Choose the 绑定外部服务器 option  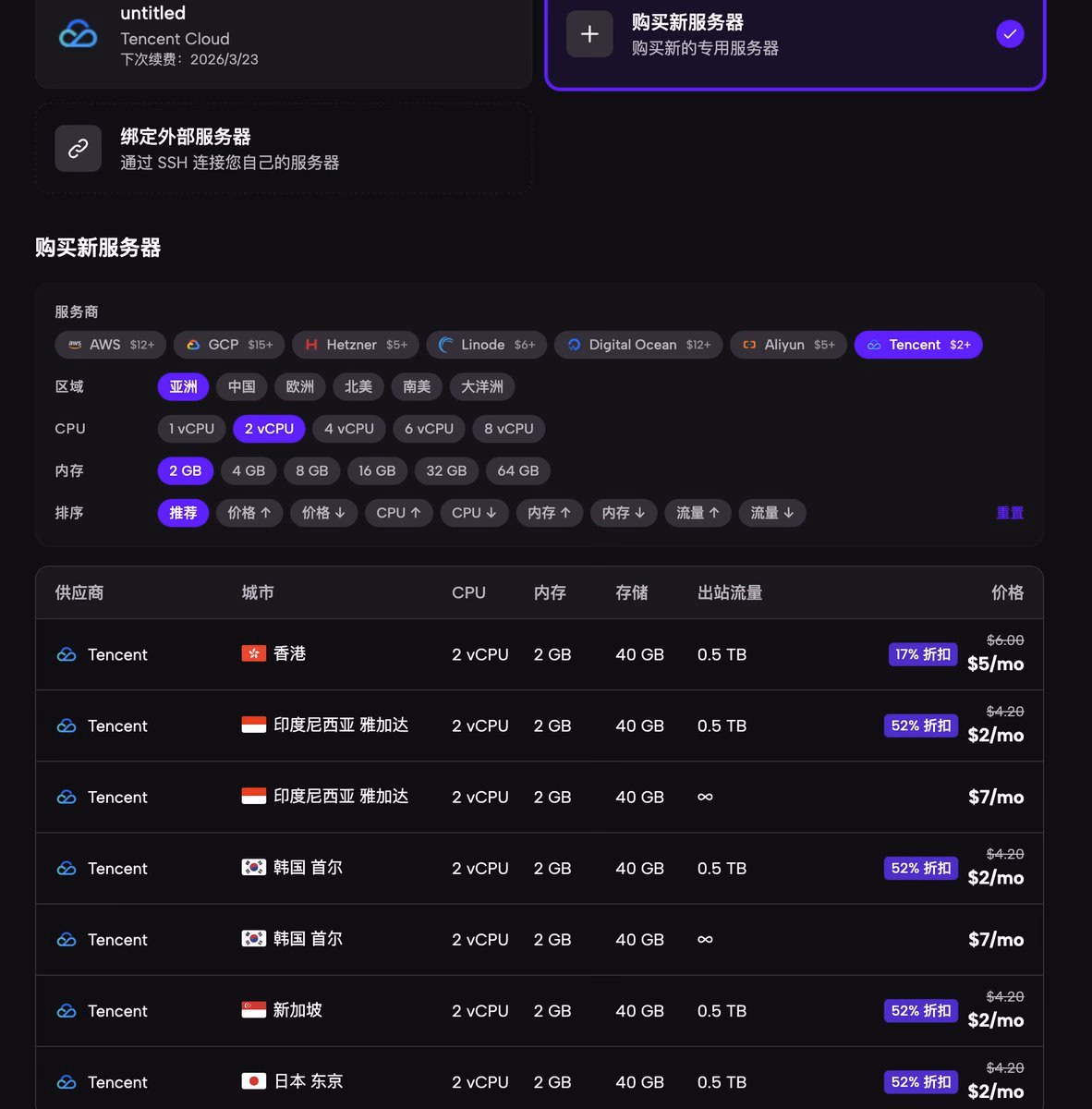coord(283,149)
